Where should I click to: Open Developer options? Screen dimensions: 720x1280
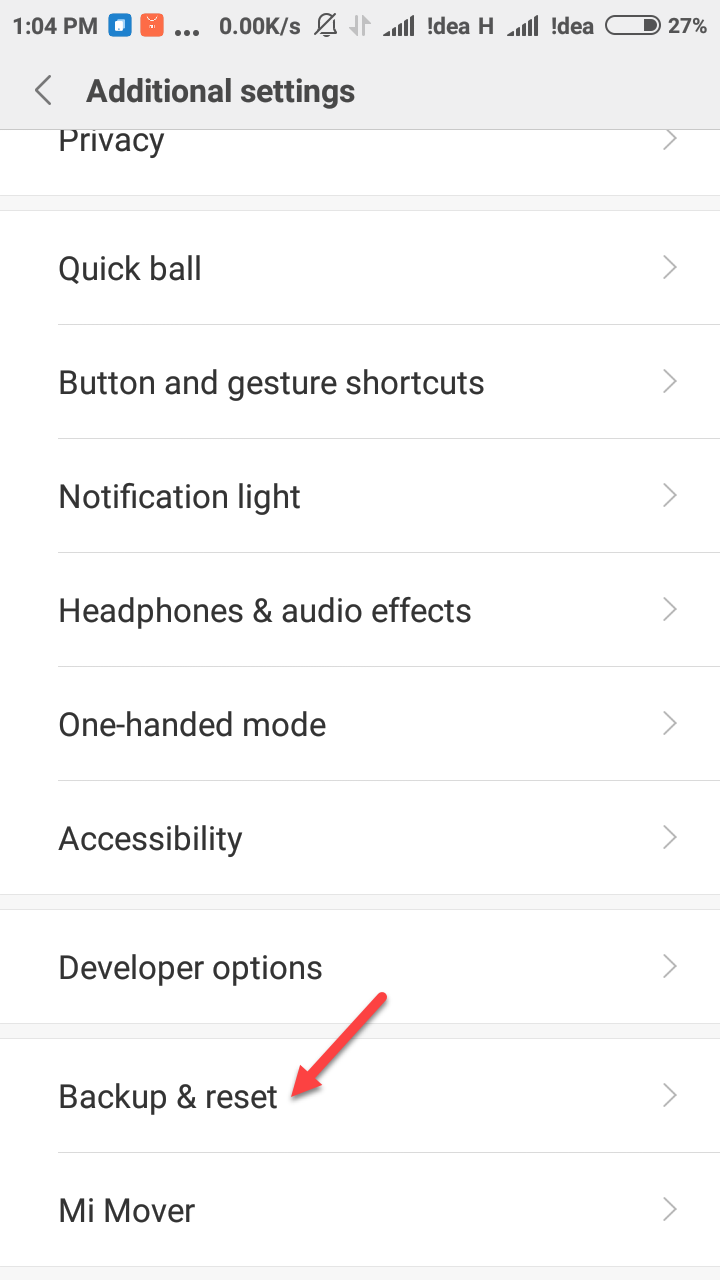click(x=190, y=966)
